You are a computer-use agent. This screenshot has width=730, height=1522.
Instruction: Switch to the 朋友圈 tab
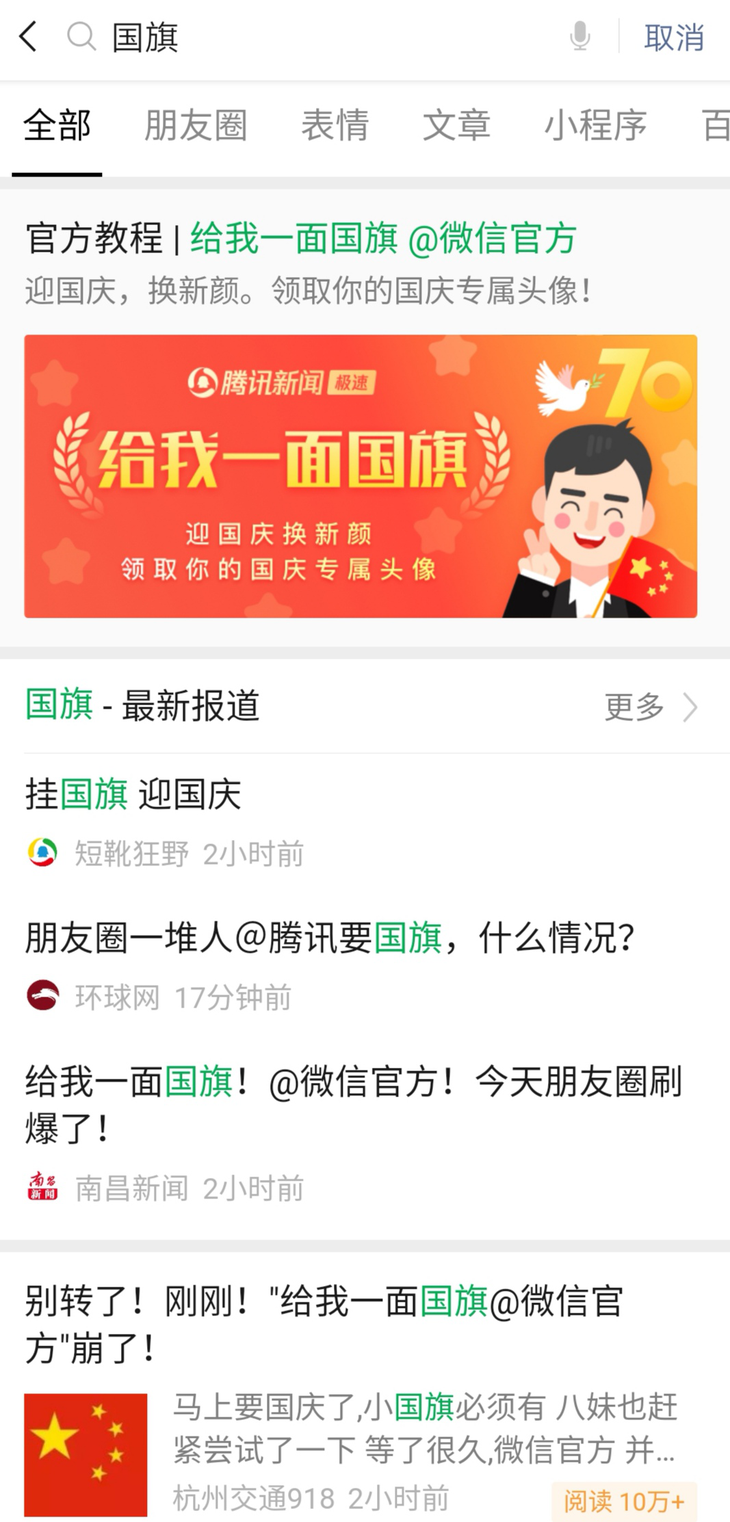tap(196, 126)
